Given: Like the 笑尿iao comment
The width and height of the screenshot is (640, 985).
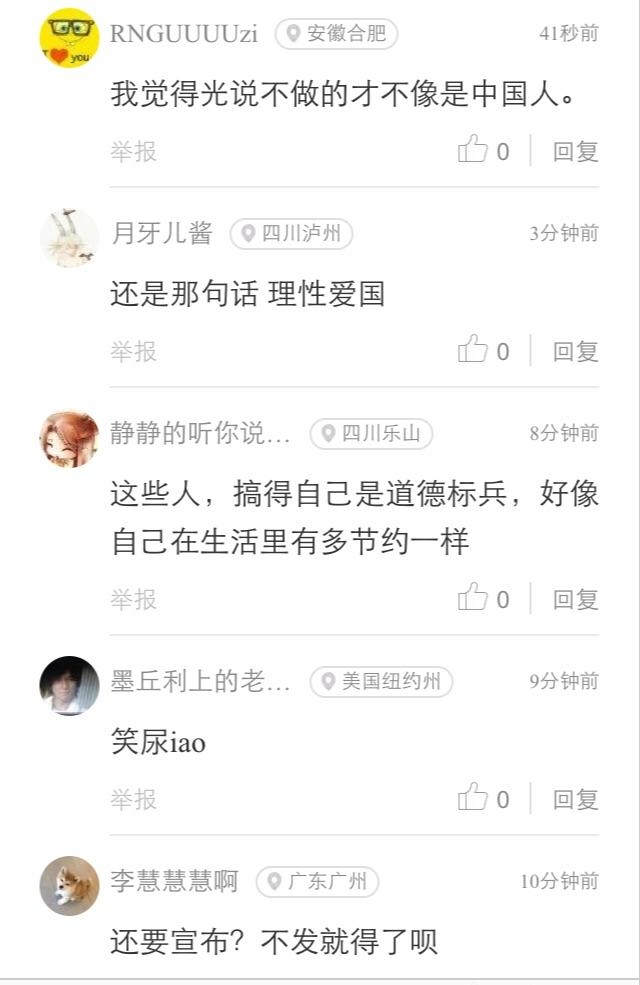Looking at the screenshot, I should point(473,799).
